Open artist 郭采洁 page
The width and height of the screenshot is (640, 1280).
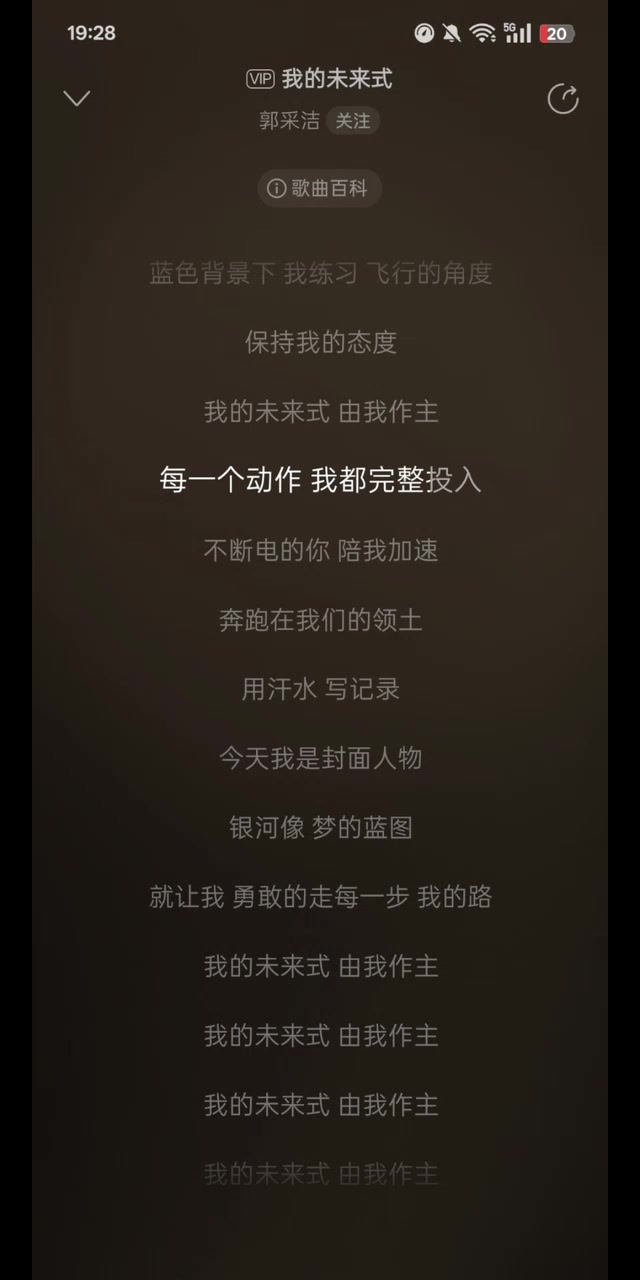click(x=289, y=121)
